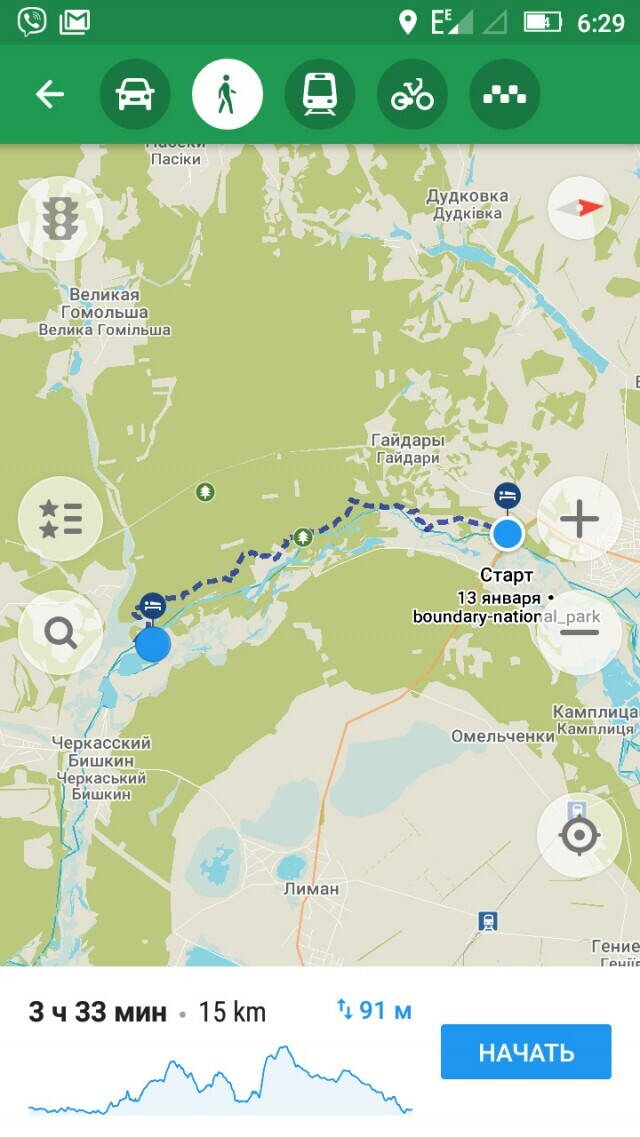The width and height of the screenshot is (640, 1137).
Task: Zoom out with the minus button
Action: point(579,632)
